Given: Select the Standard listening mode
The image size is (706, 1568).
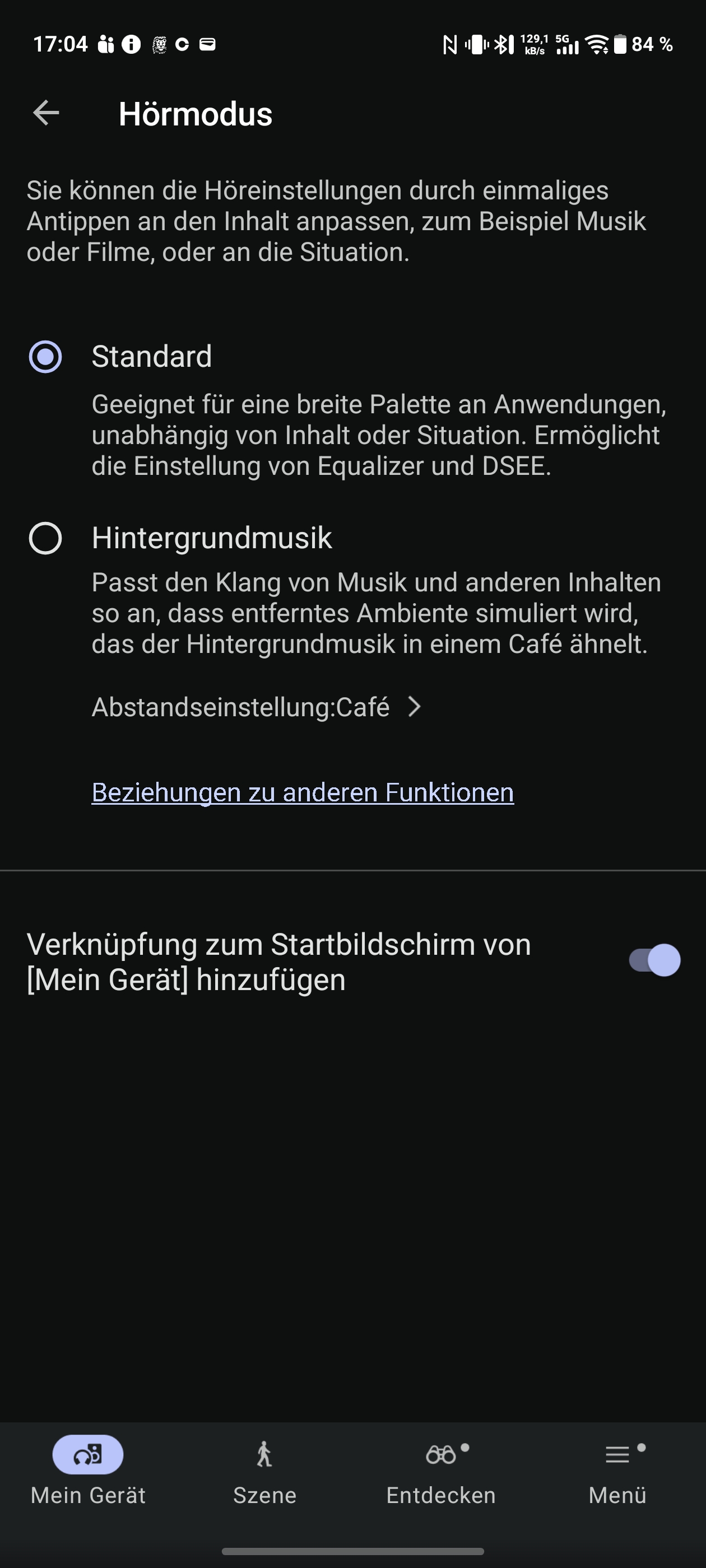Looking at the screenshot, I should click(46, 357).
